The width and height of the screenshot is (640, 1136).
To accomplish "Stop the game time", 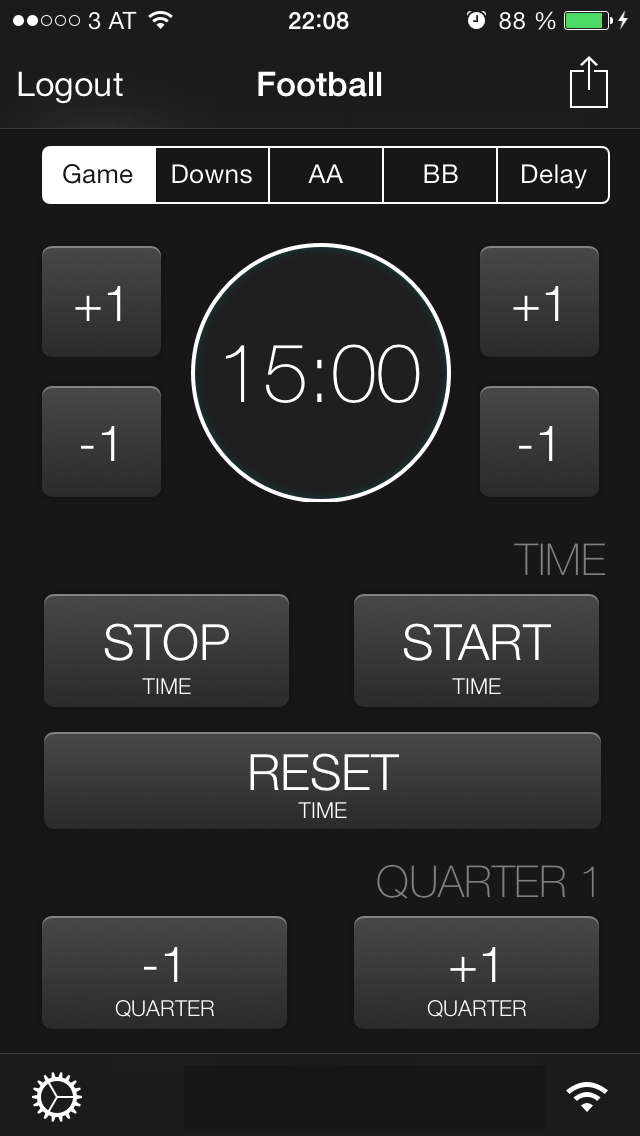I will (x=167, y=651).
